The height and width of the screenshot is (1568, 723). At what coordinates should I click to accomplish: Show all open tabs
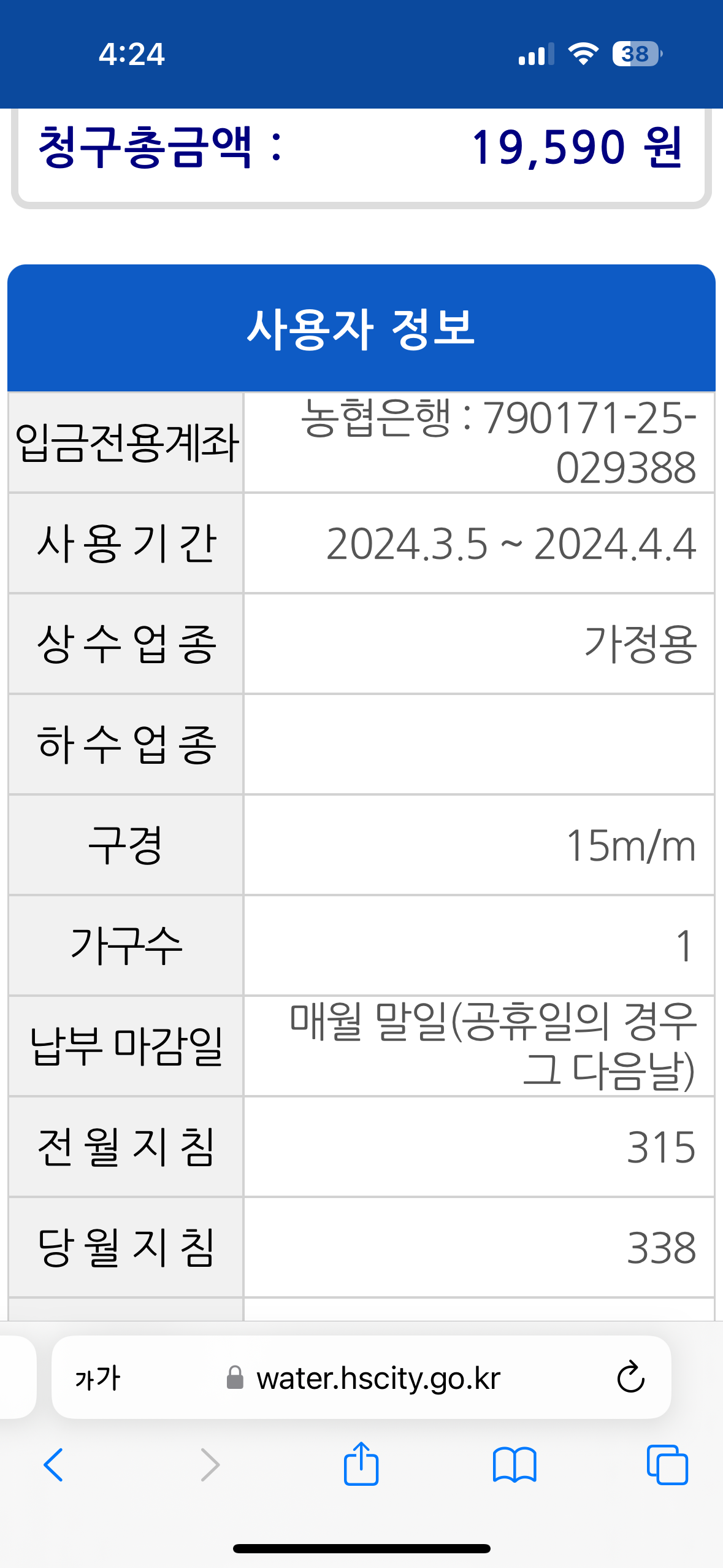point(667,1465)
